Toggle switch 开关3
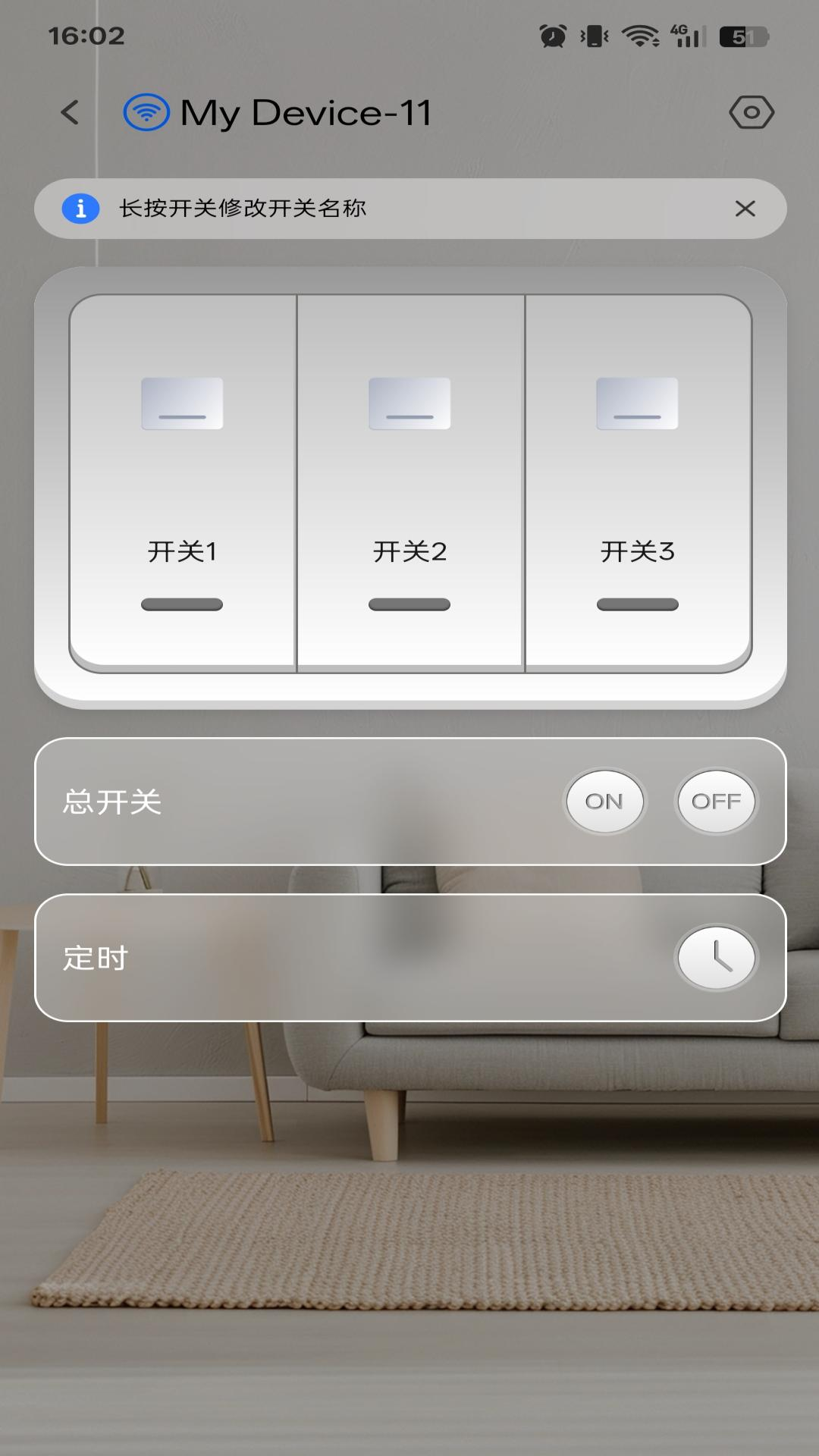The width and height of the screenshot is (819, 1456). click(x=638, y=482)
